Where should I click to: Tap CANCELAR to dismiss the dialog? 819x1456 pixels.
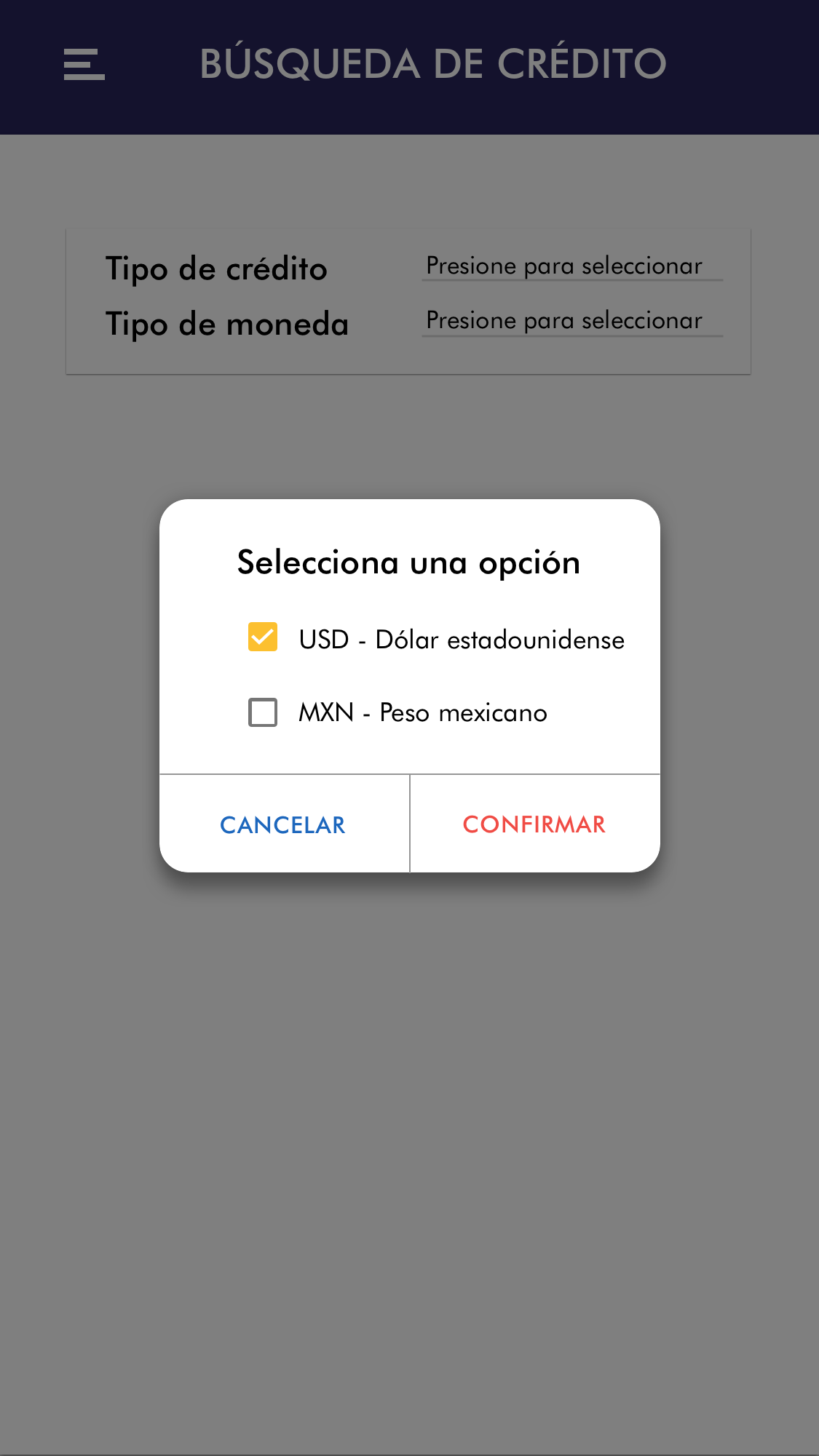tap(283, 824)
